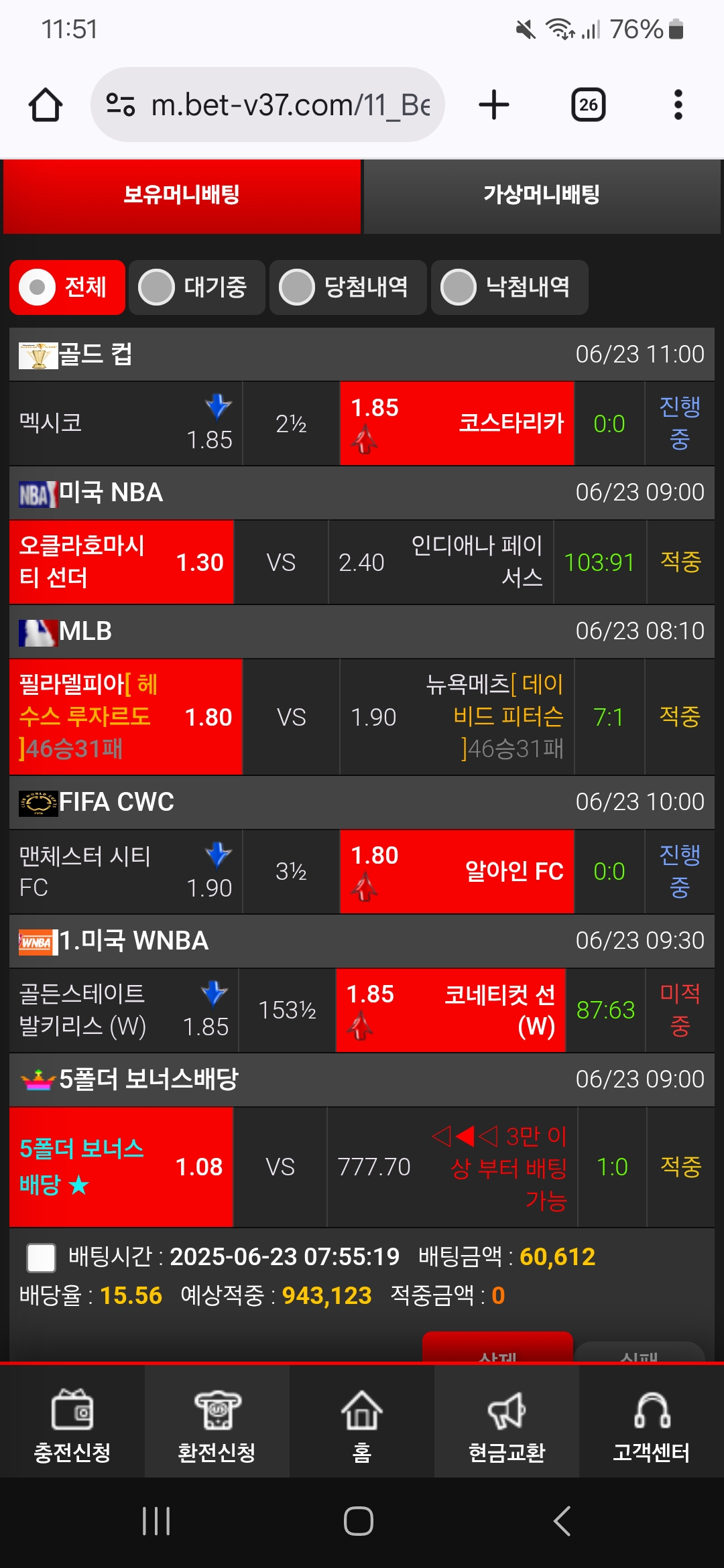
Task: Open the browser overflow menu
Action: point(678,105)
